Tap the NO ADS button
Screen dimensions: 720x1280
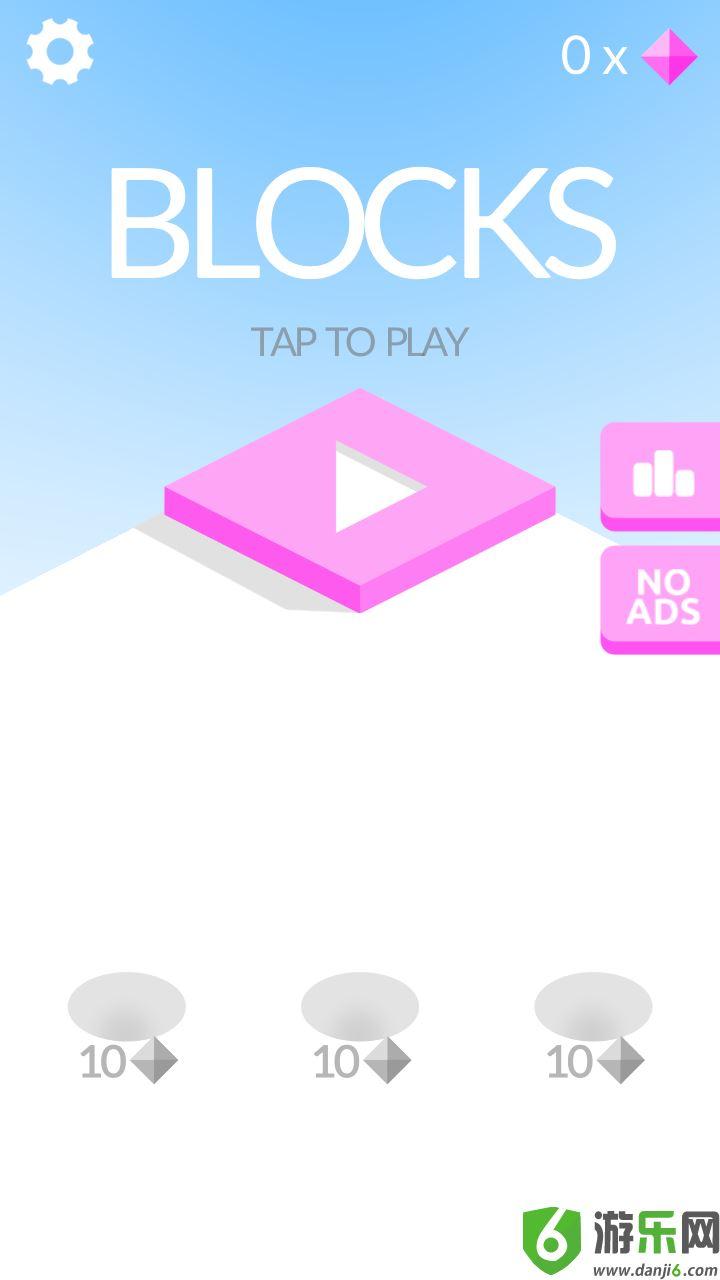point(662,597)
